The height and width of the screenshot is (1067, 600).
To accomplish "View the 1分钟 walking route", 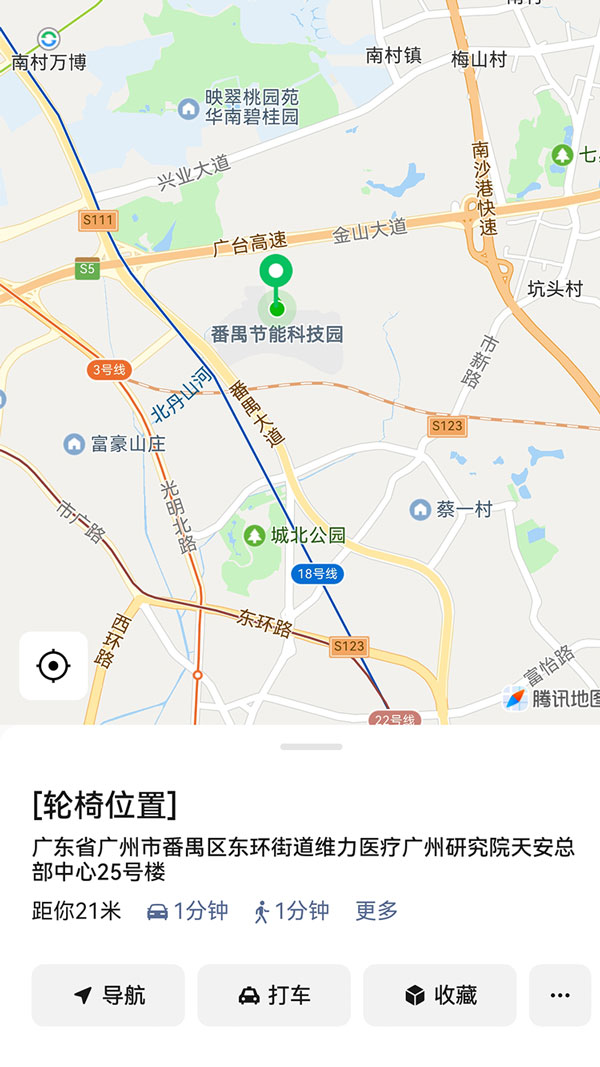I will pyautogui.click(x=291, y=911).
